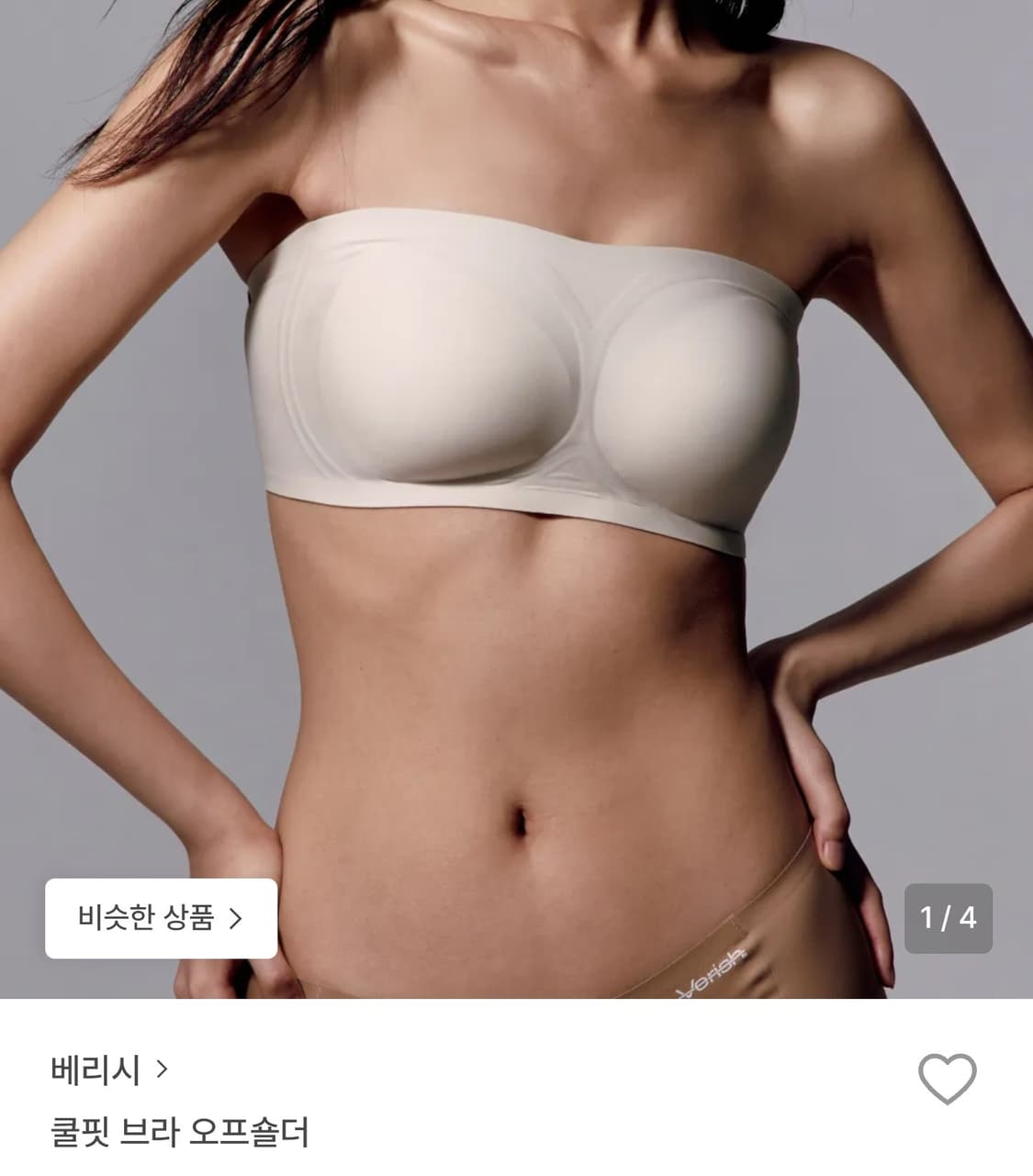1033x1176 pixels.
Task: Click the 1 / 4 image counter
Action: 947,919
